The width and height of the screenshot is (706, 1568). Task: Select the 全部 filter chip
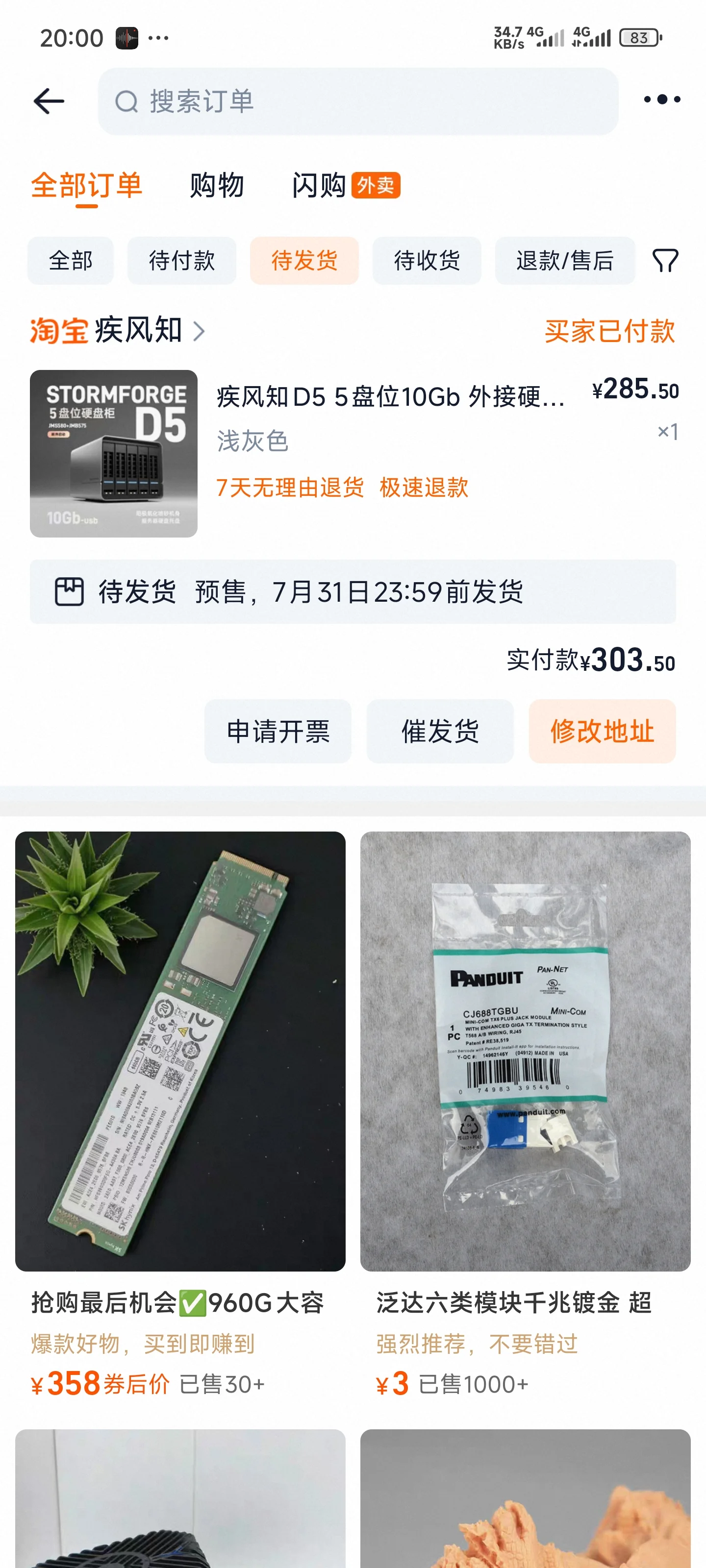click(71, 261)
